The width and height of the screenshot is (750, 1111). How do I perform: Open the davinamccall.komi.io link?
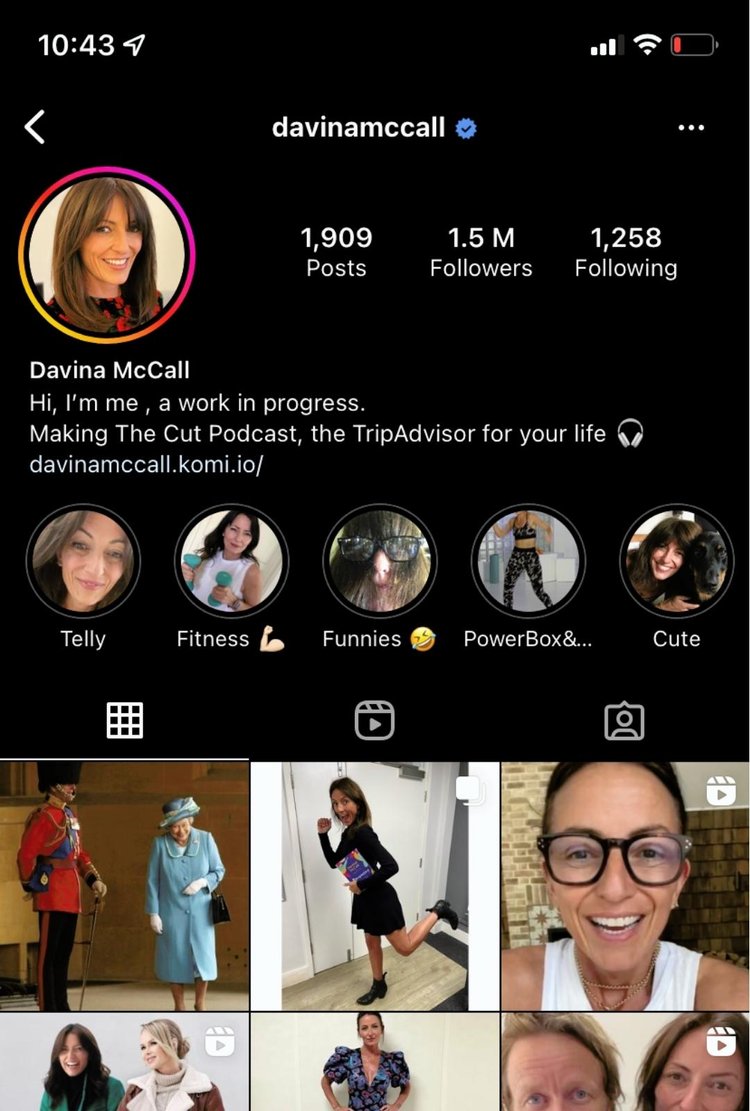click(x=146, y=465)
